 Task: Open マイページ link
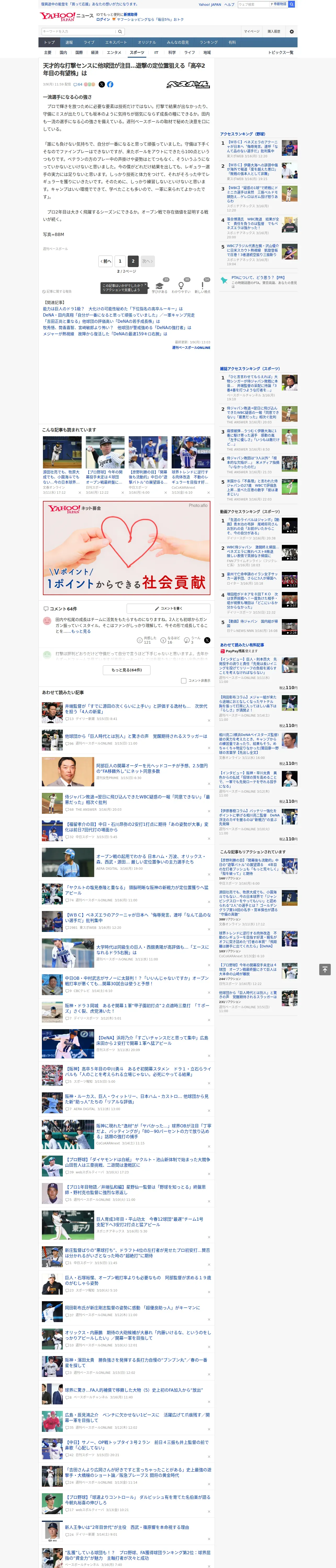coord(252,31)
